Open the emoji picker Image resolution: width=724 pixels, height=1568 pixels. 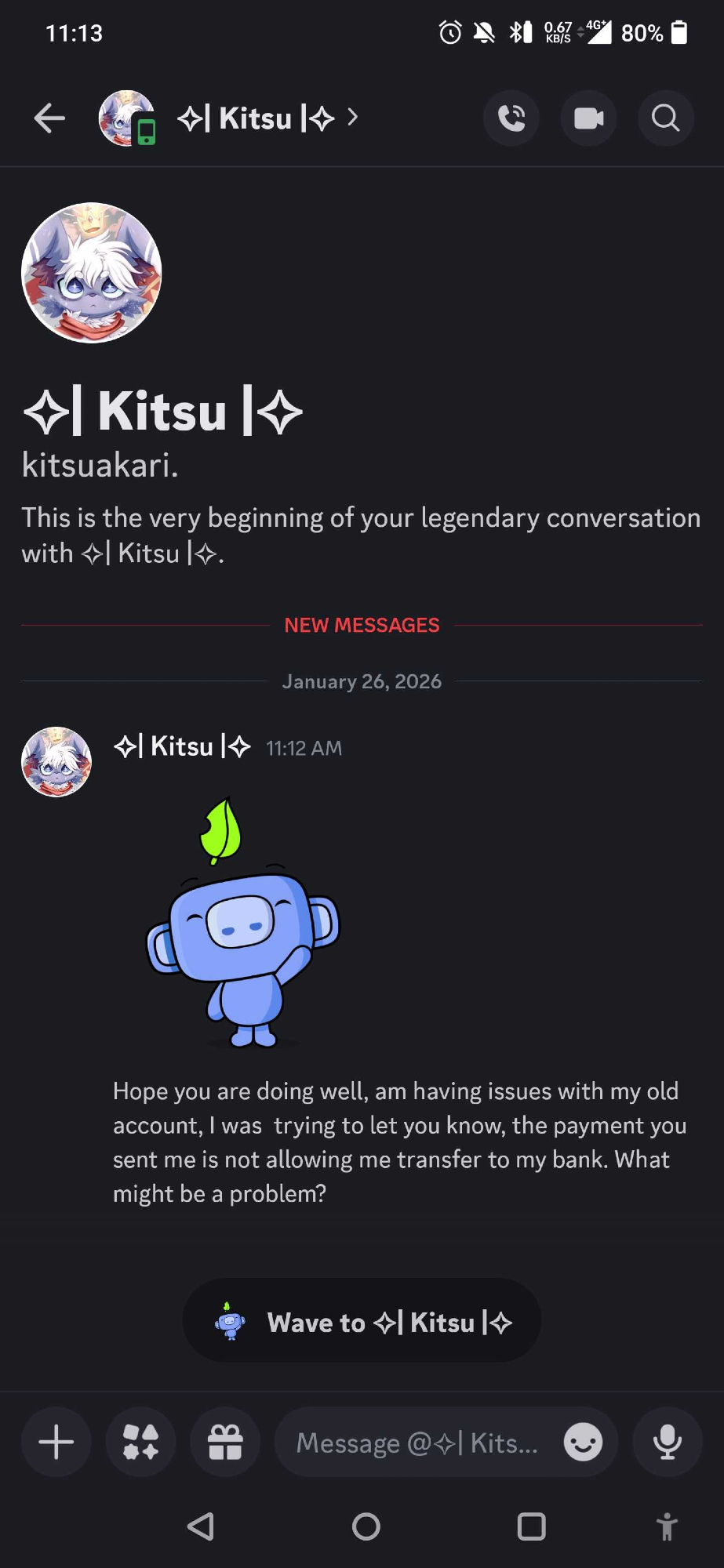tap(583, 1442)
